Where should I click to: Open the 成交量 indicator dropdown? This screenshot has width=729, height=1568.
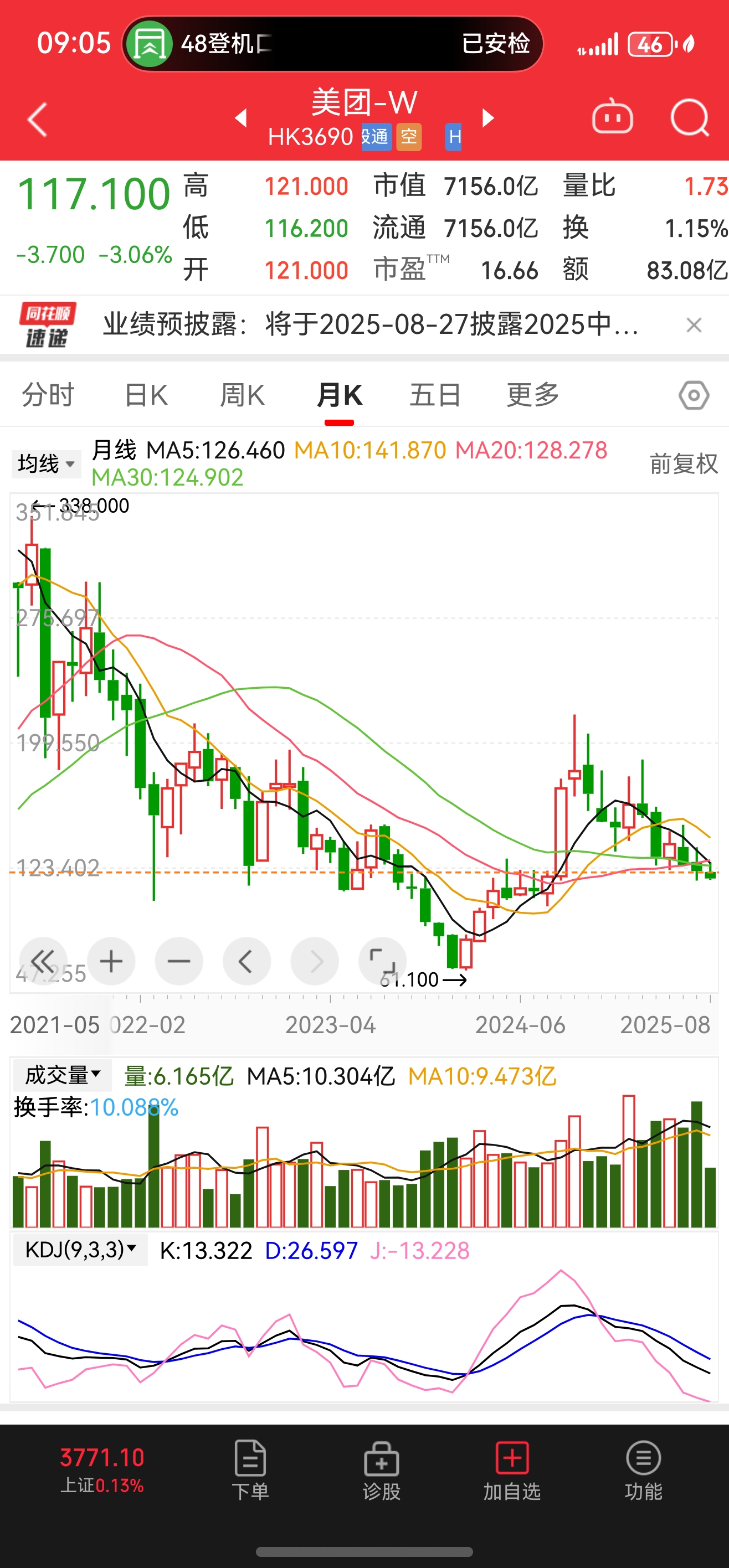click(x=63, y=1076)
